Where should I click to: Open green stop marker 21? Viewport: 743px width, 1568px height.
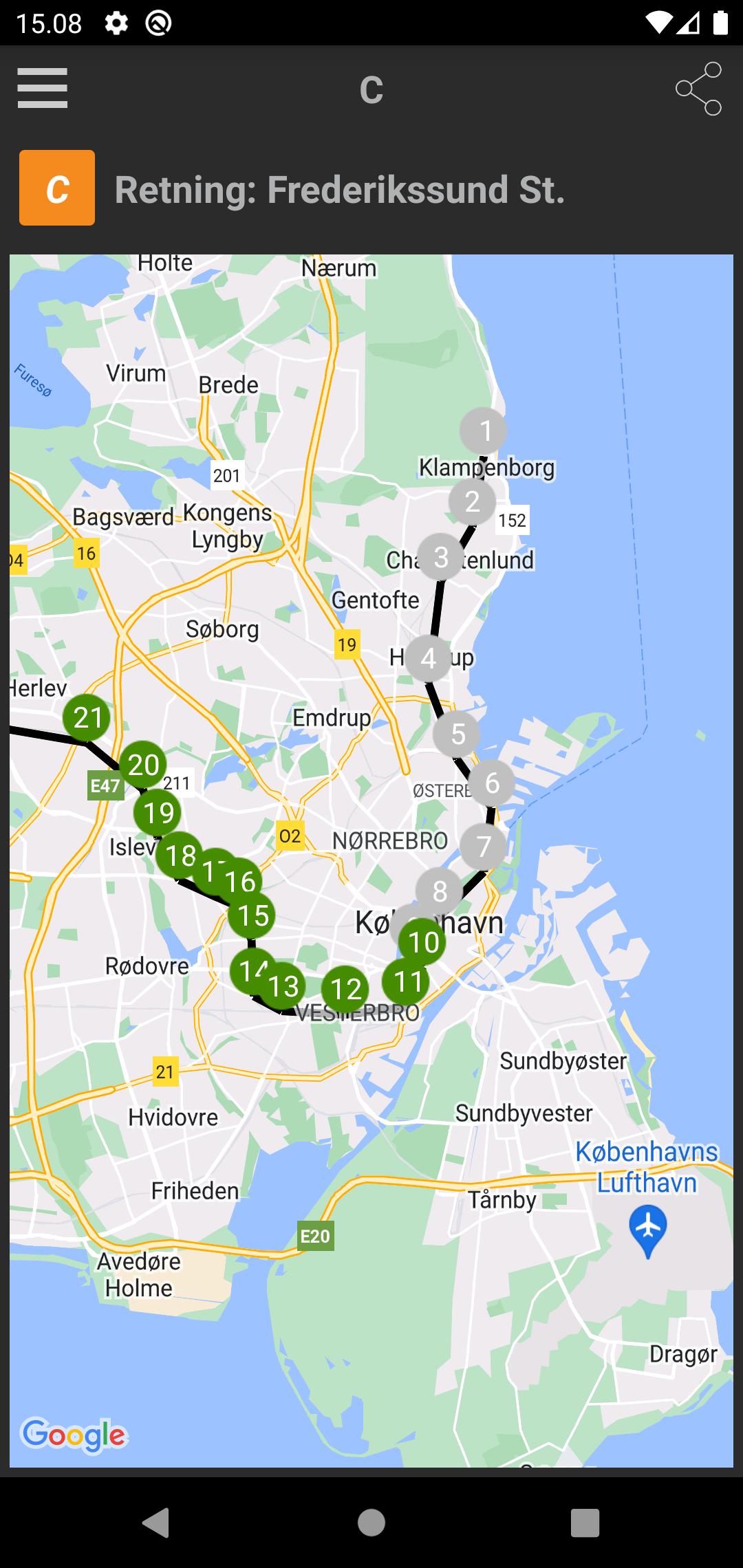click(87, 718)
